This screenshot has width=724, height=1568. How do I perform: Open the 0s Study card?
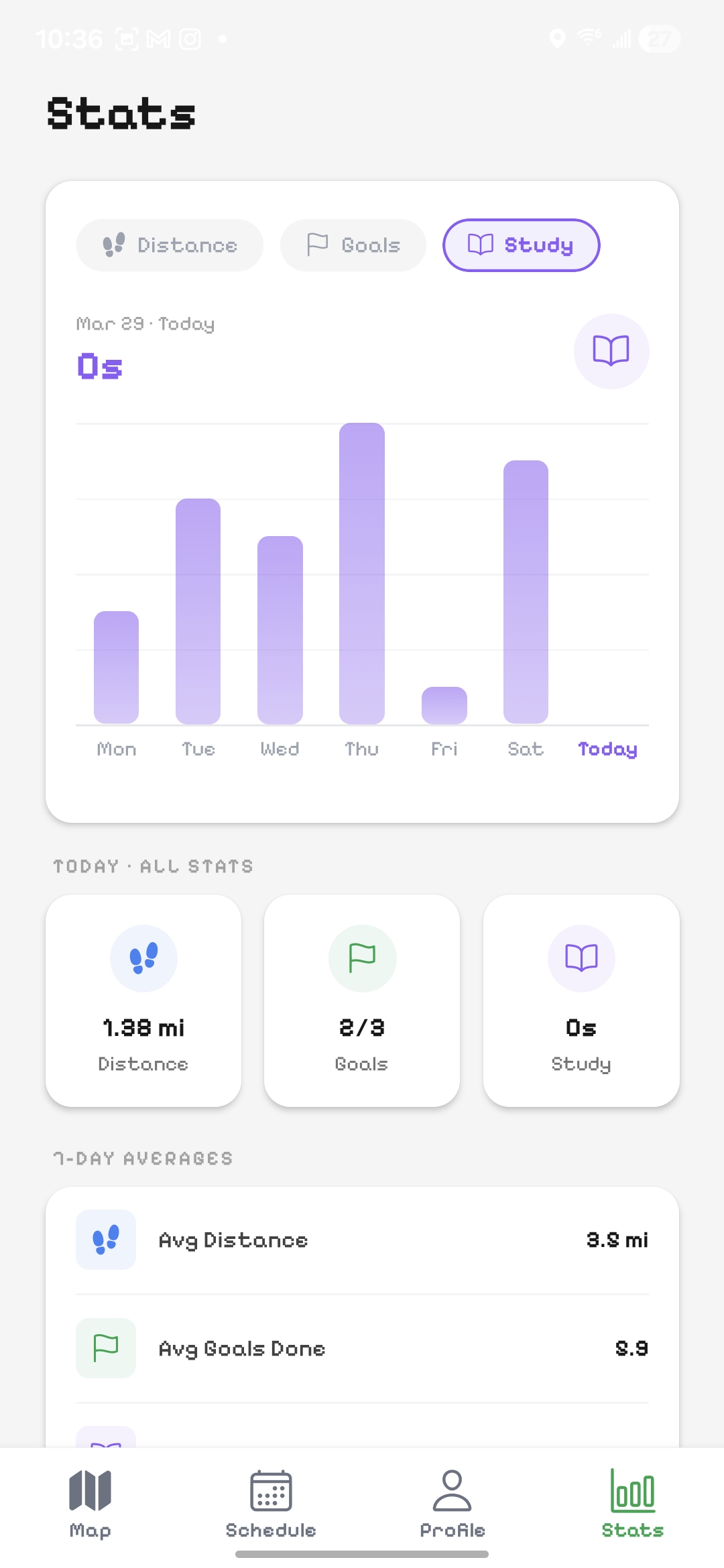[x=581, y=1000]
